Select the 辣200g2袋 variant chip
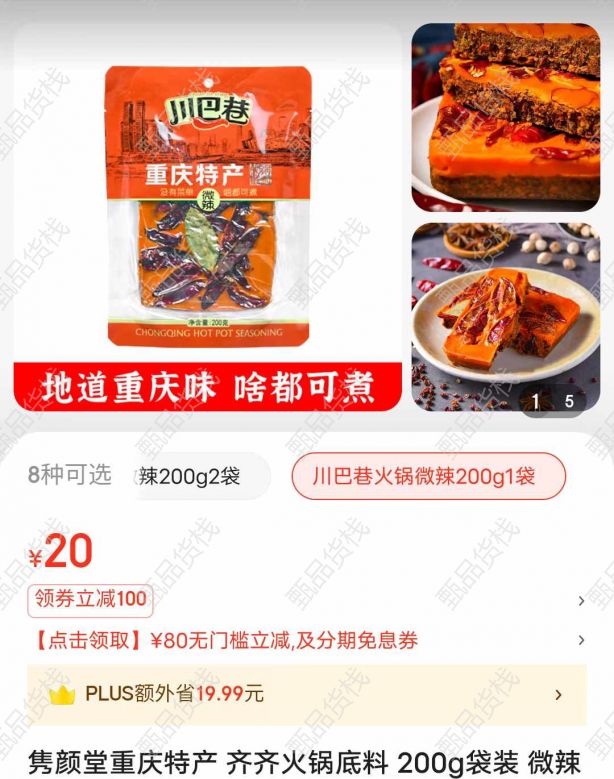This screenshot has width=614, height=779. (200, 477)
